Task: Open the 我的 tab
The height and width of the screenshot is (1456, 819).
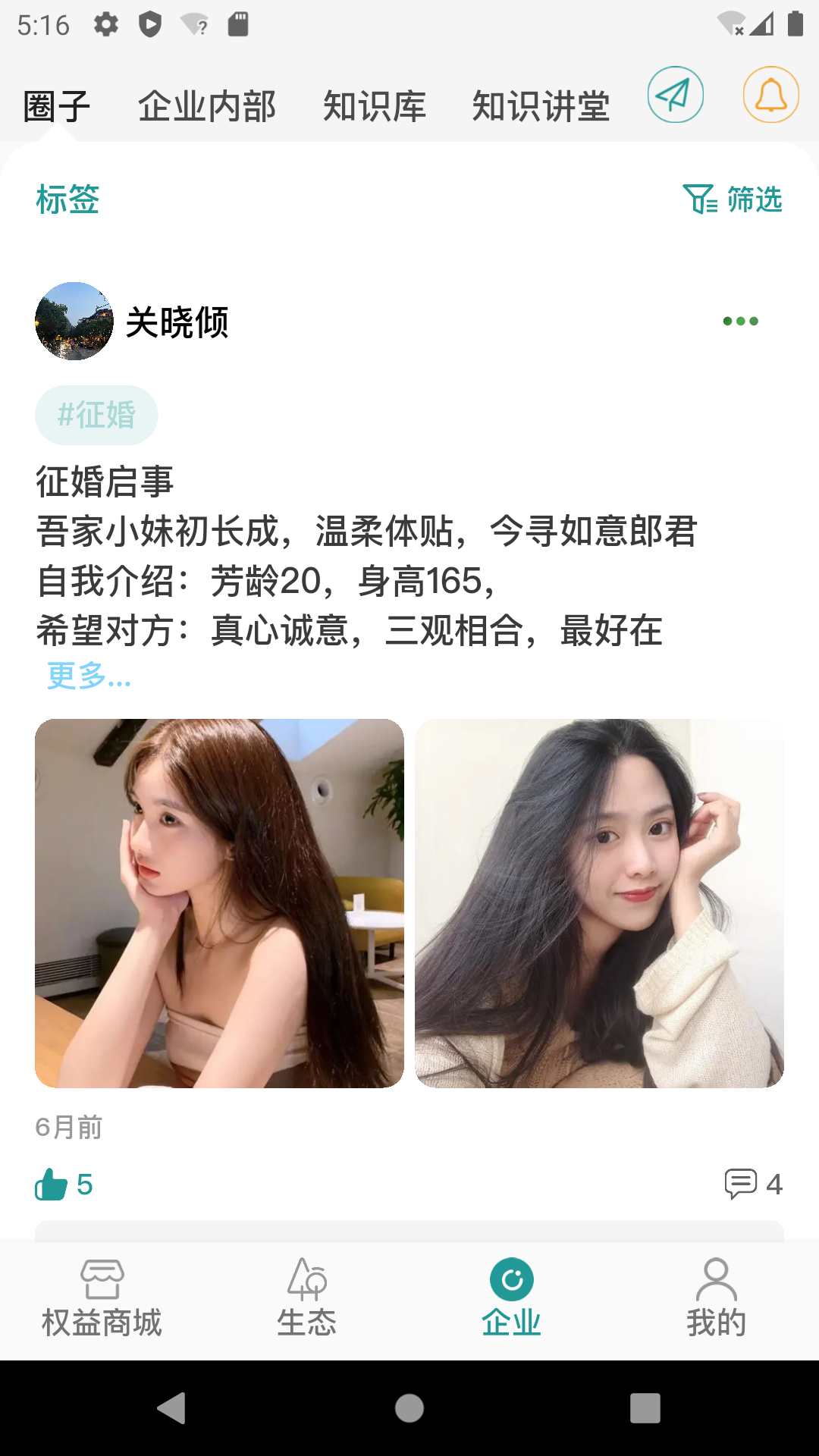Action: pyautogui.click(x=716, y=1300)
